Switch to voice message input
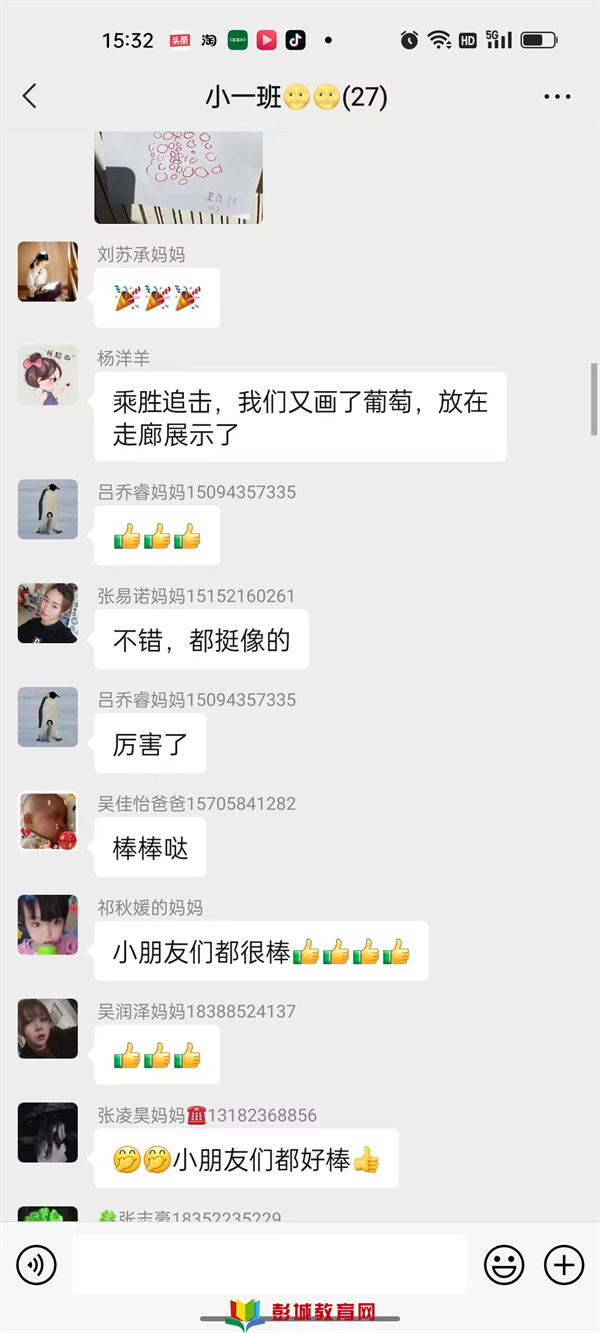 coord(37,1265)
